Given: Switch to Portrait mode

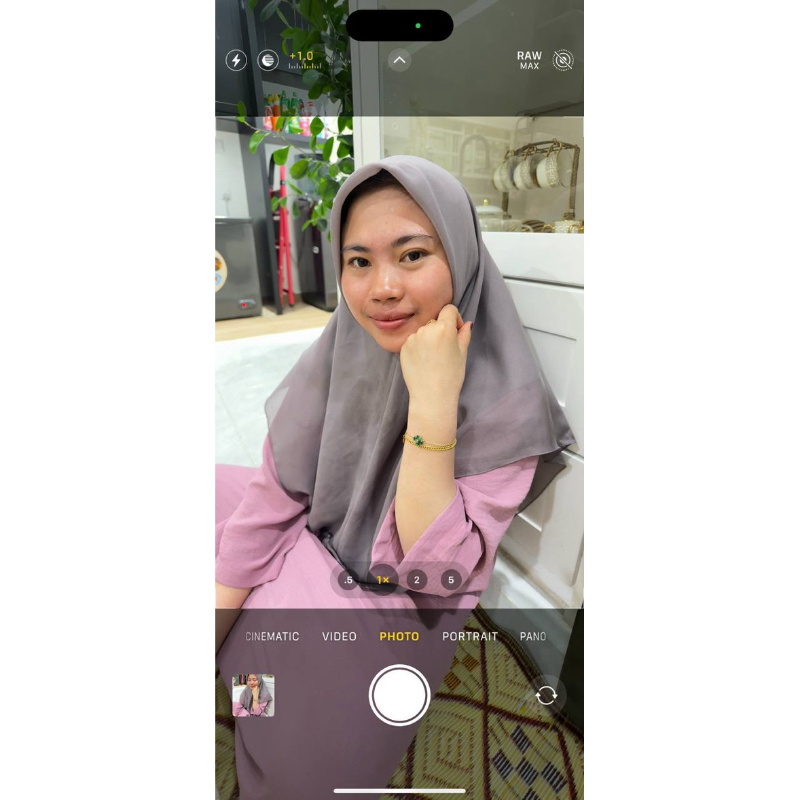Looking at the screenshot, I should point(470,636).
